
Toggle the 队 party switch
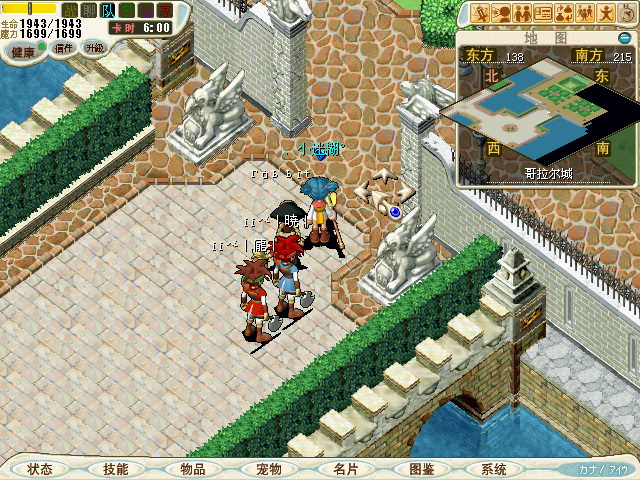(x=108, y=11)
